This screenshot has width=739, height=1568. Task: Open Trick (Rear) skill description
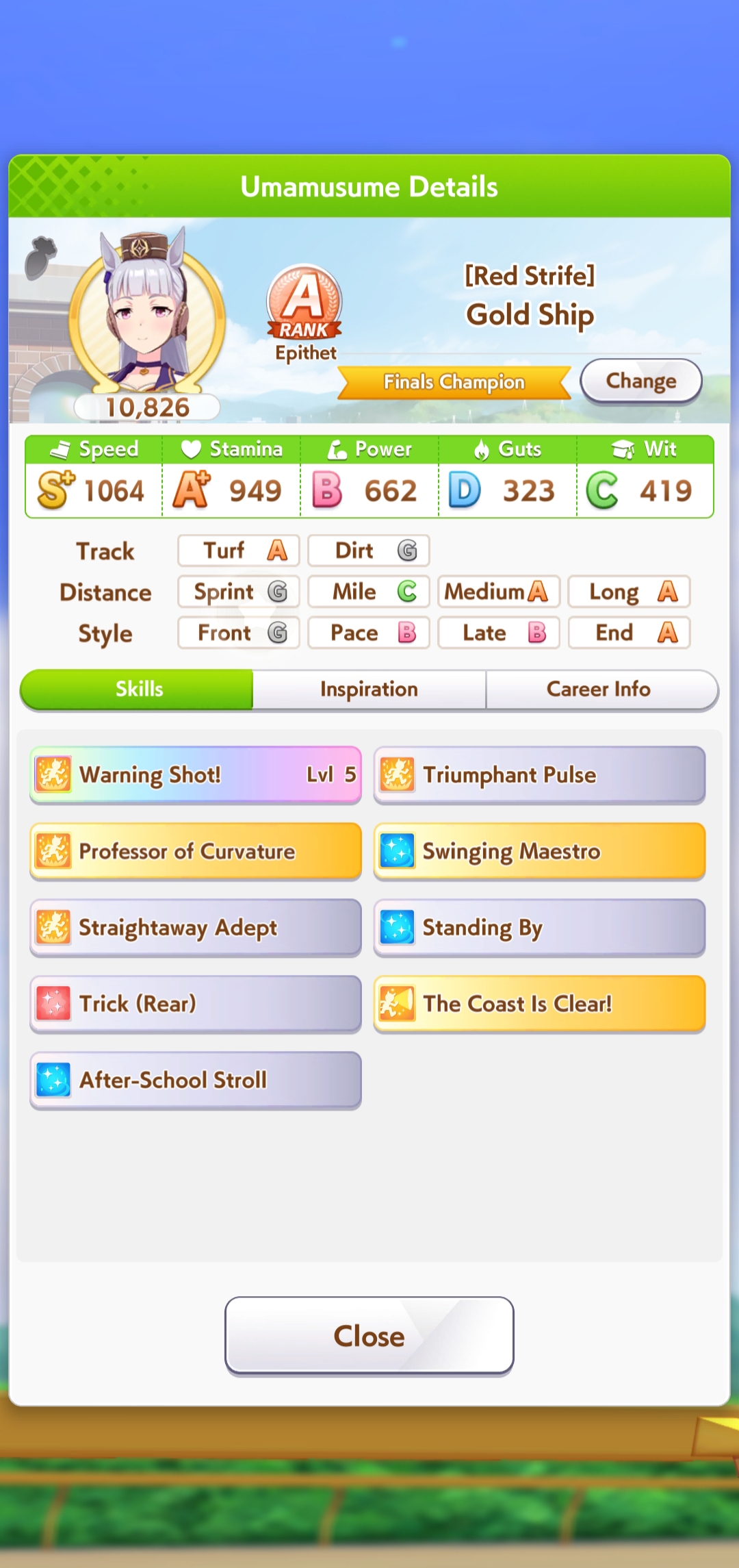pyautogui.click(x=196, y=1004)
